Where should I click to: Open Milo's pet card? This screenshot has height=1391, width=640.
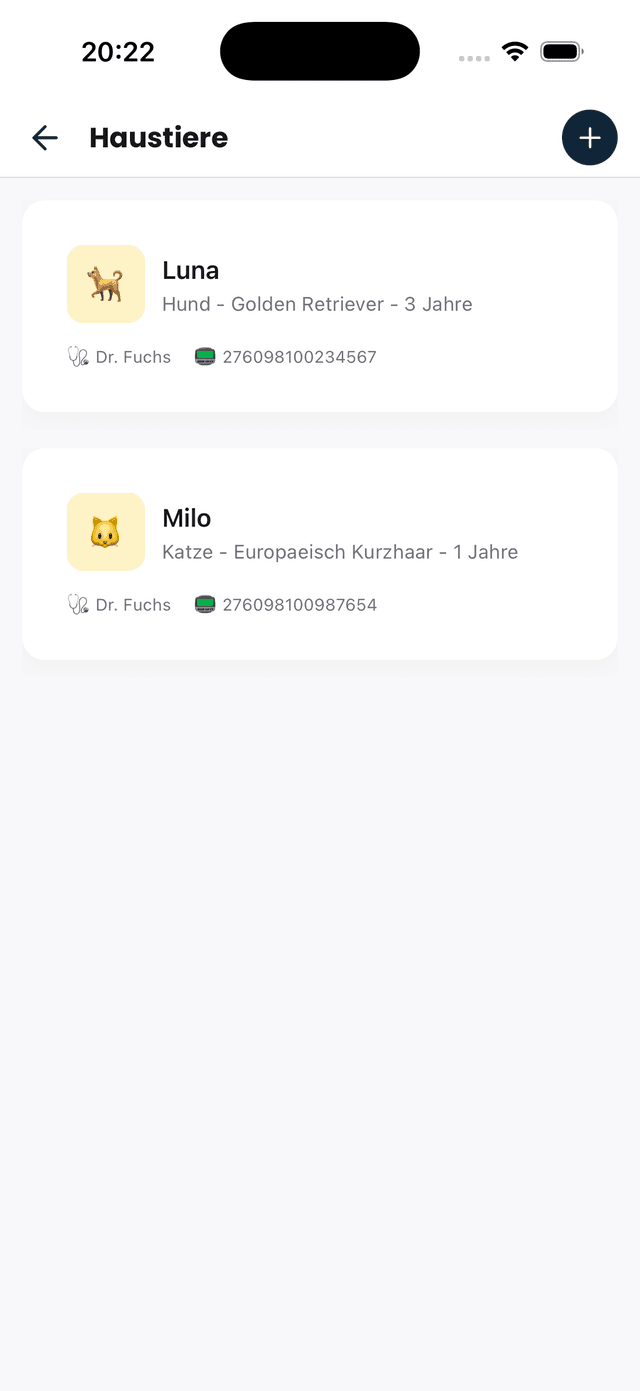coord(319,553)
